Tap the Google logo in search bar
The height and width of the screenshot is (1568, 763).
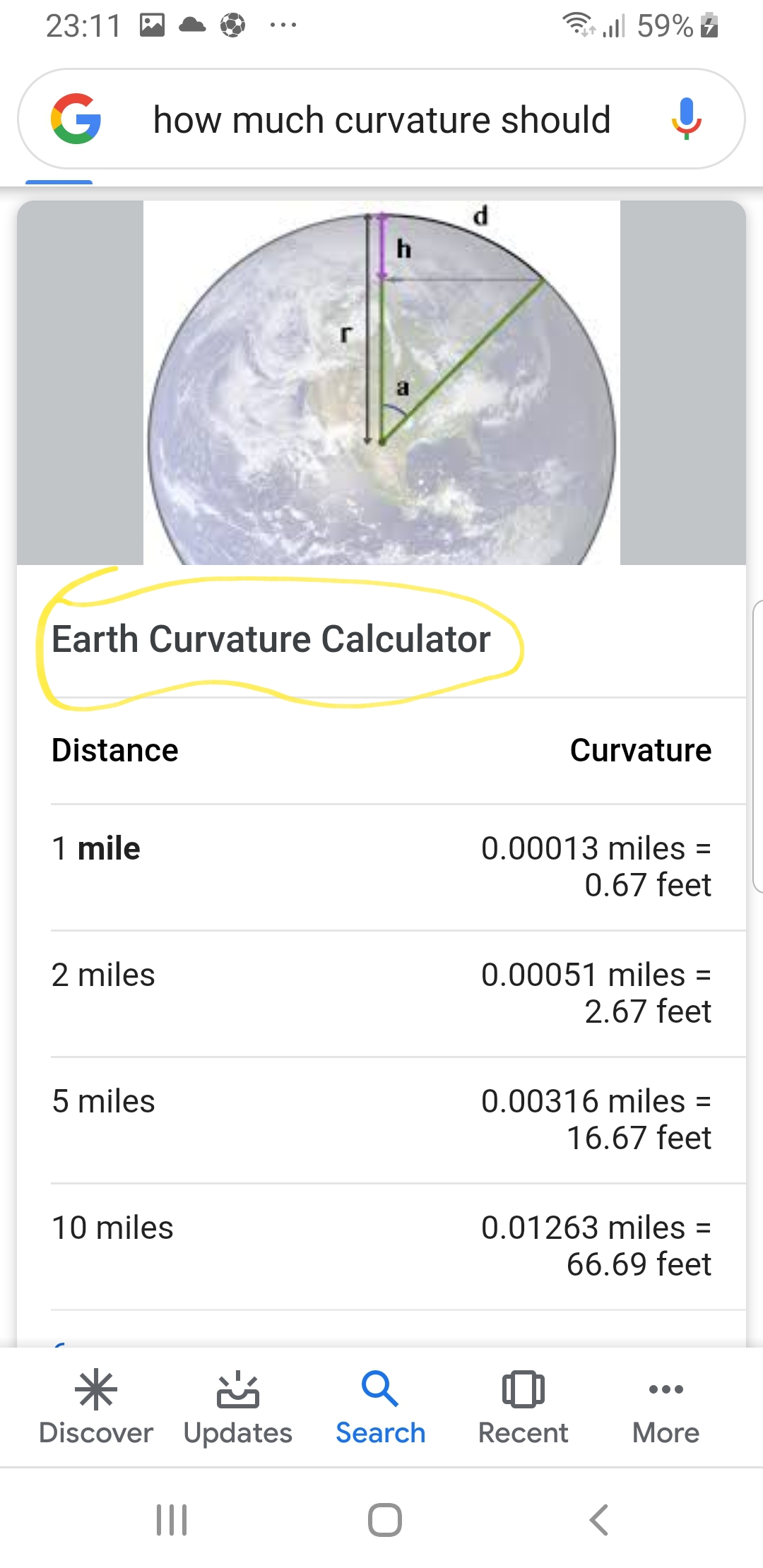pos(76,119)
